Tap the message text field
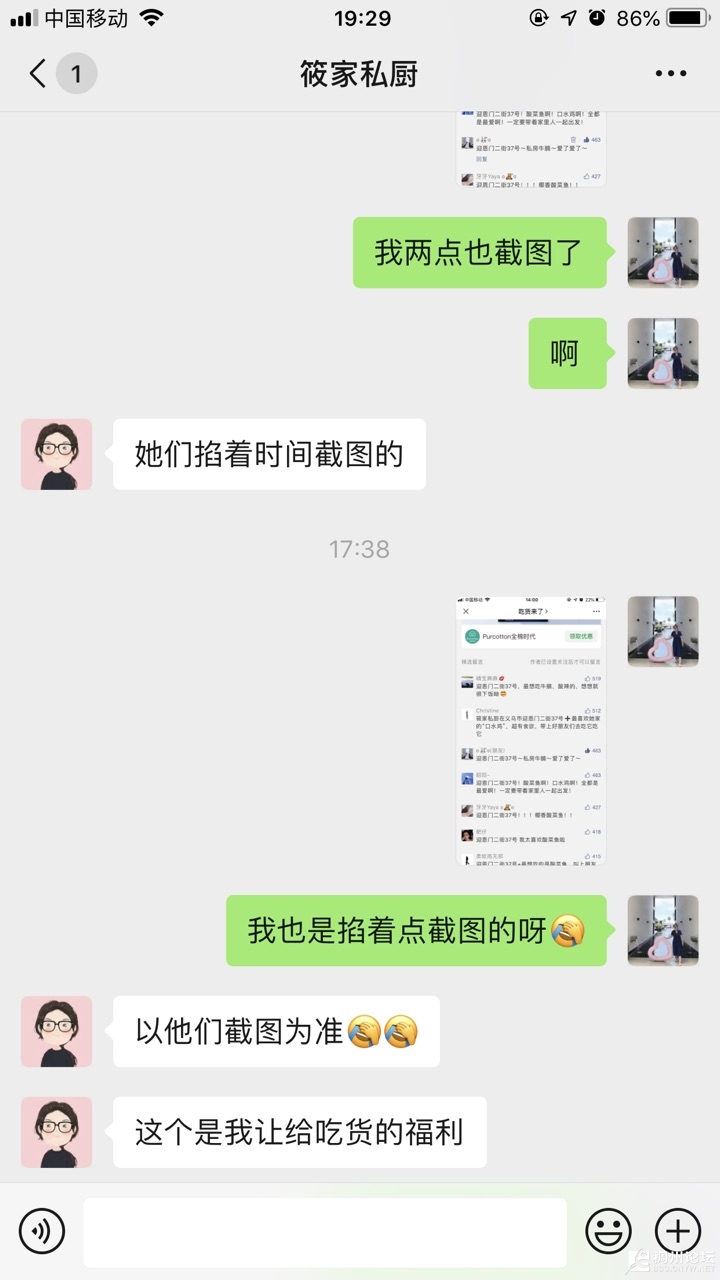 click(324, 1231)
